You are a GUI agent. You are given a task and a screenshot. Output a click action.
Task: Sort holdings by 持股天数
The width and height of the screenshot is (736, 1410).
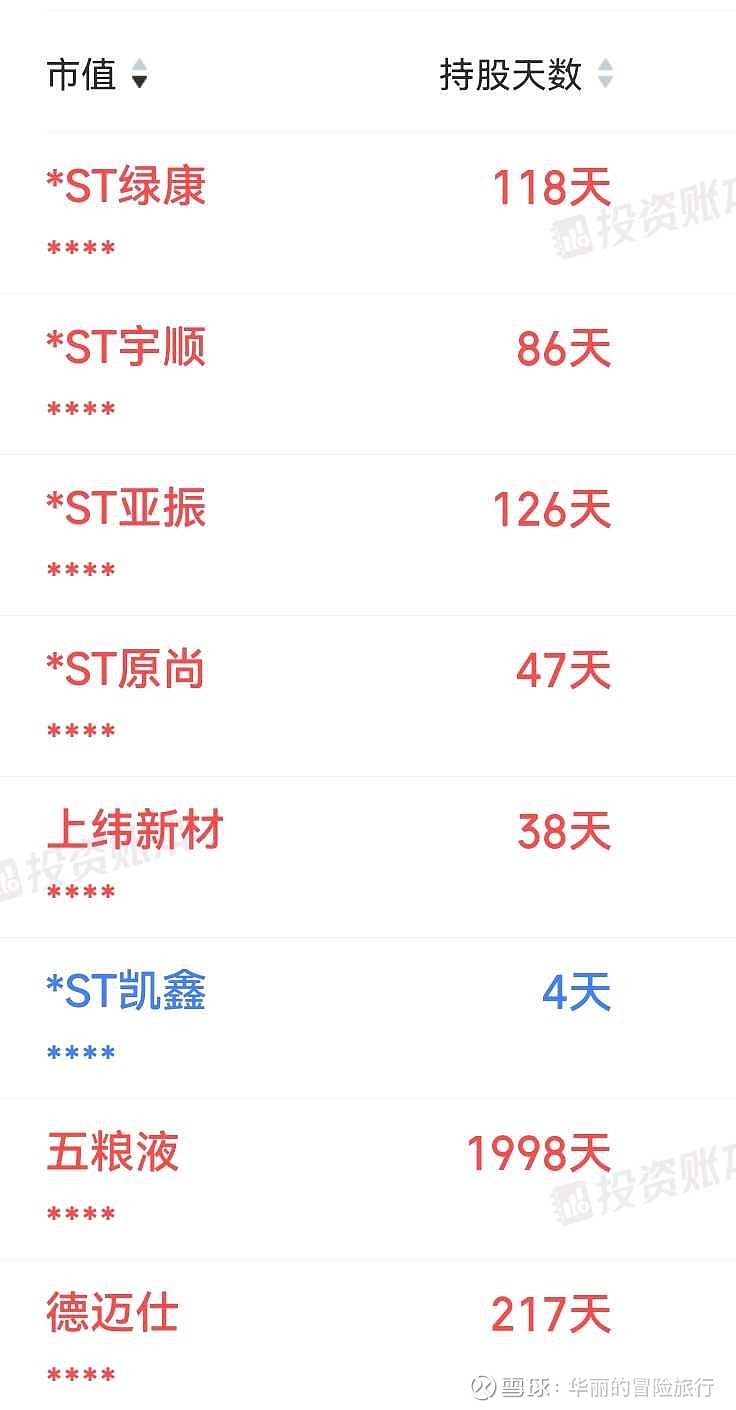point(526,74)
